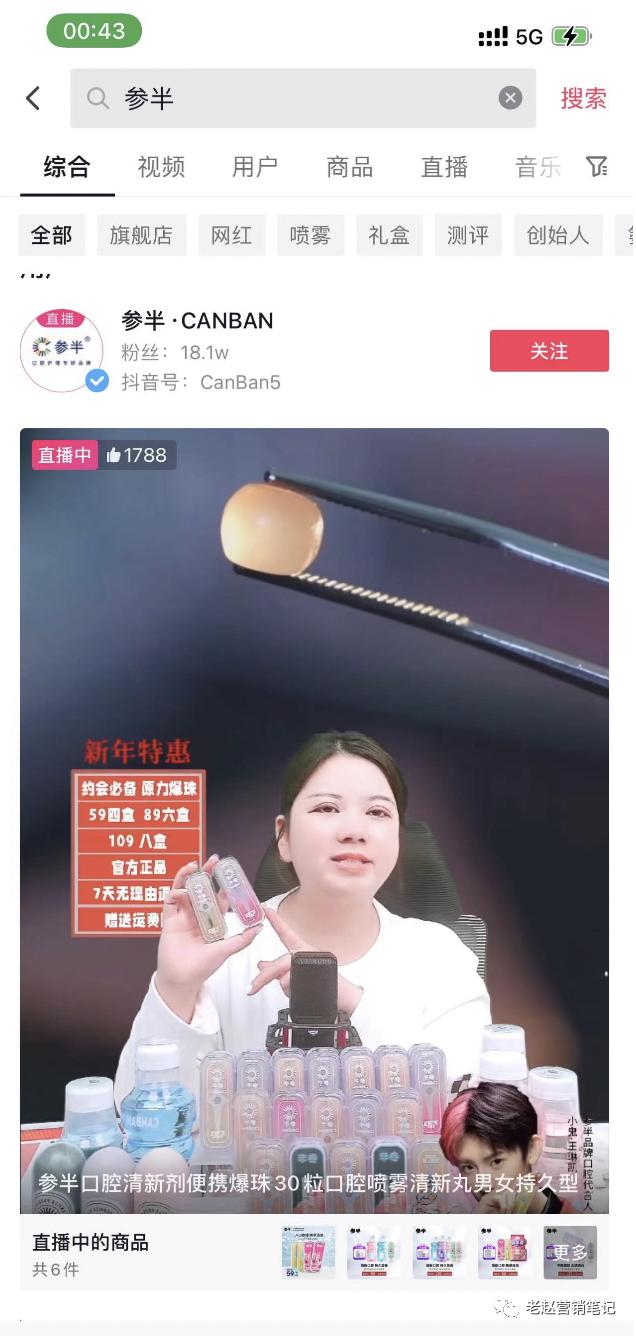This screenshot has height=1336, width=636.
Task: Switch to the 直播 tab
Action: tap(444, 167)
